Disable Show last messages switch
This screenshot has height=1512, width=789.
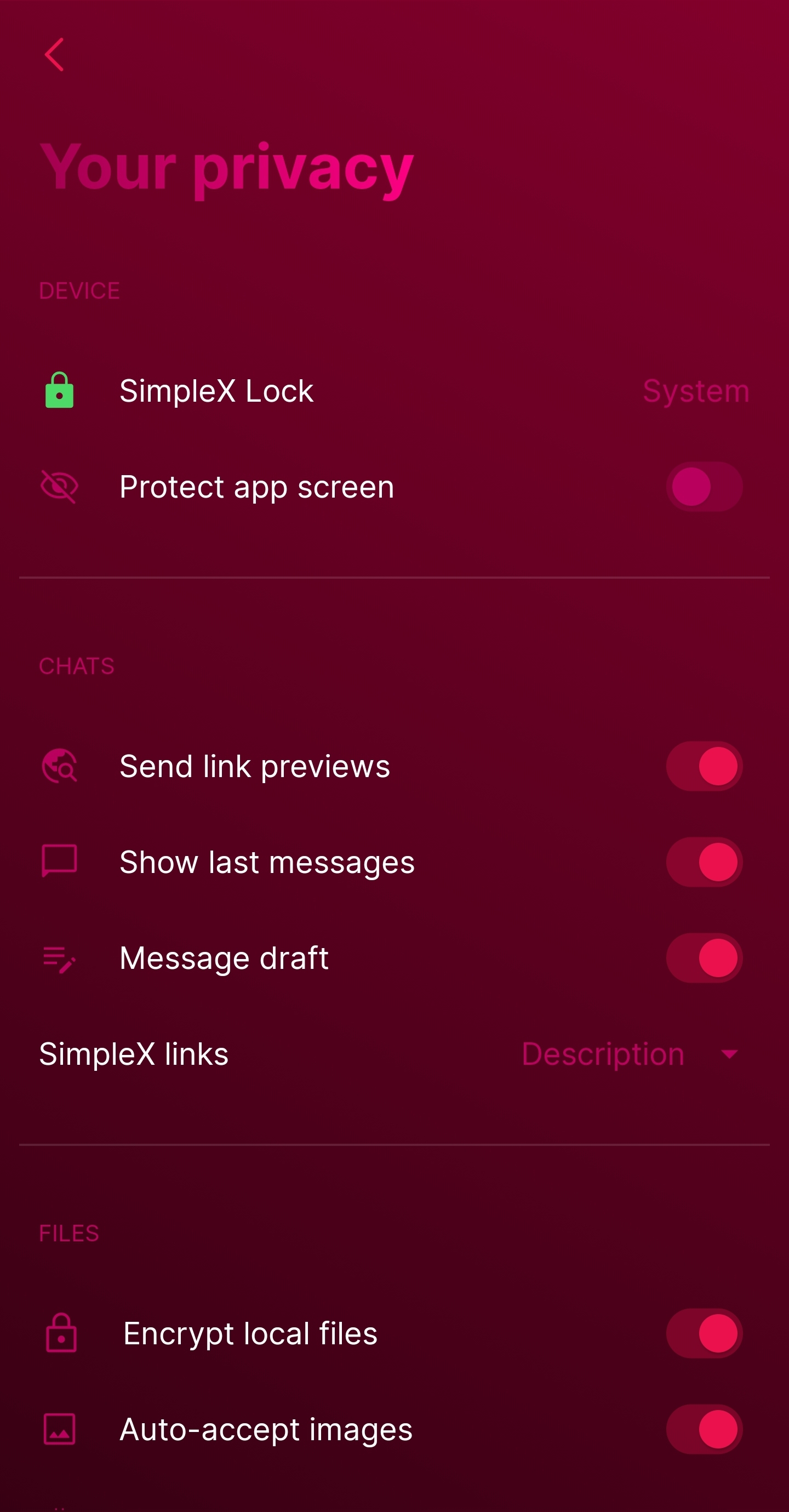point(704,862)
